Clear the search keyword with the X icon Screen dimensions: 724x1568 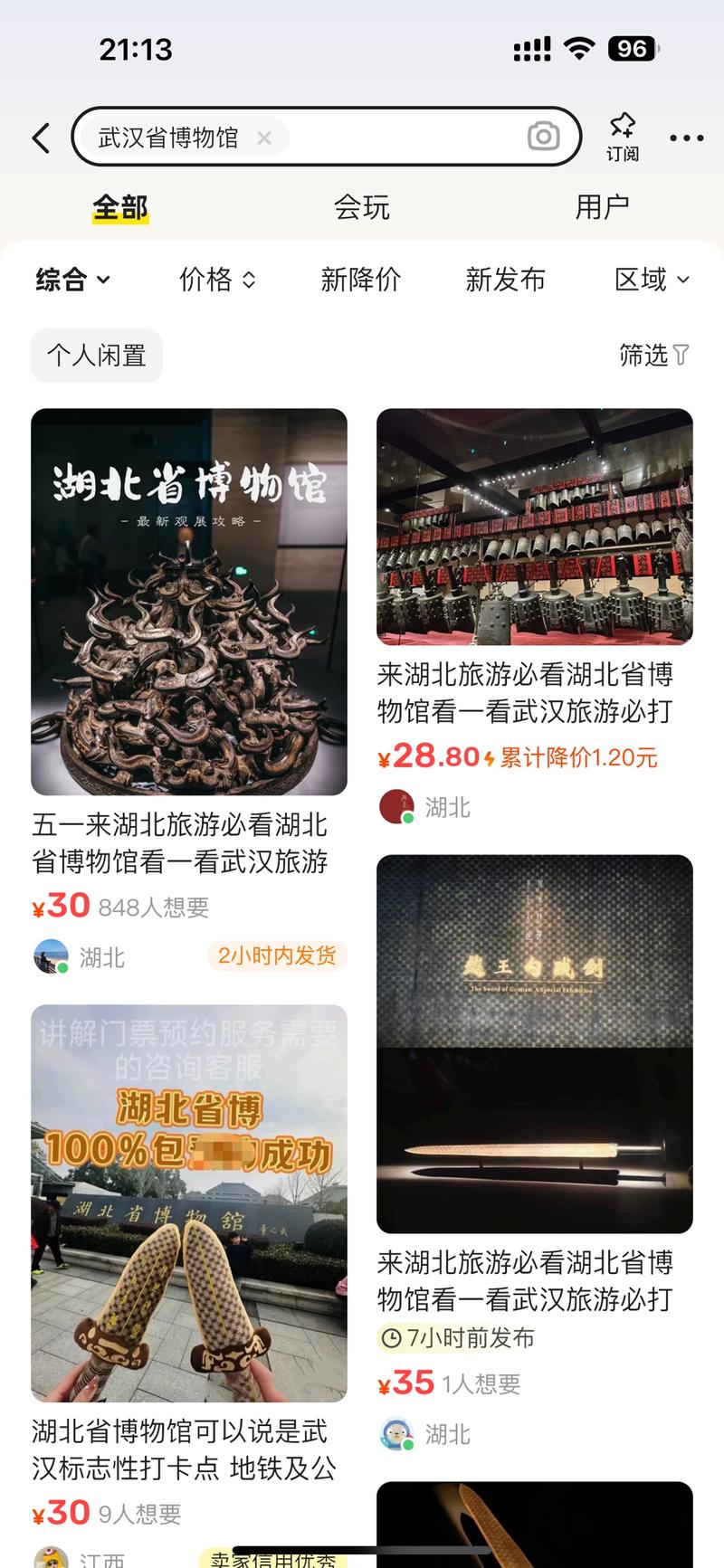(263, 138)
